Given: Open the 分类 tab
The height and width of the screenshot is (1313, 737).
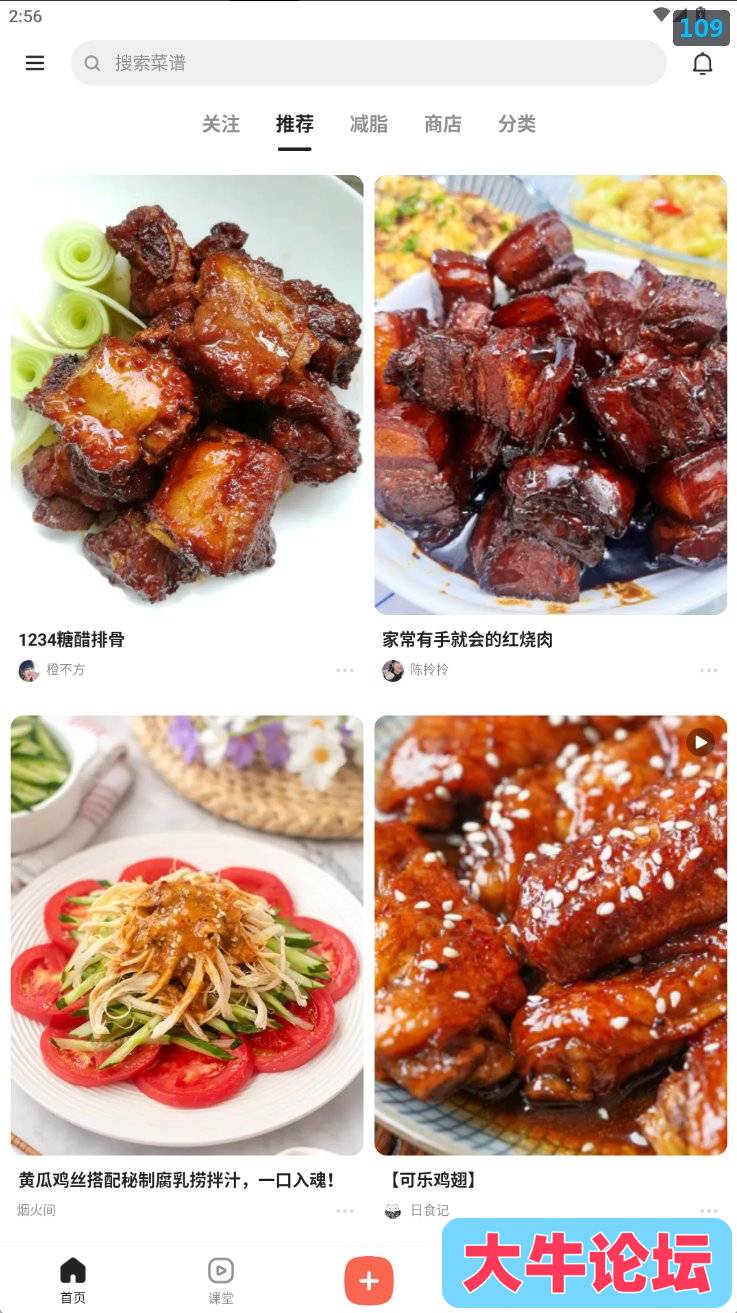Looking at the screenshot, I should 517,124.
